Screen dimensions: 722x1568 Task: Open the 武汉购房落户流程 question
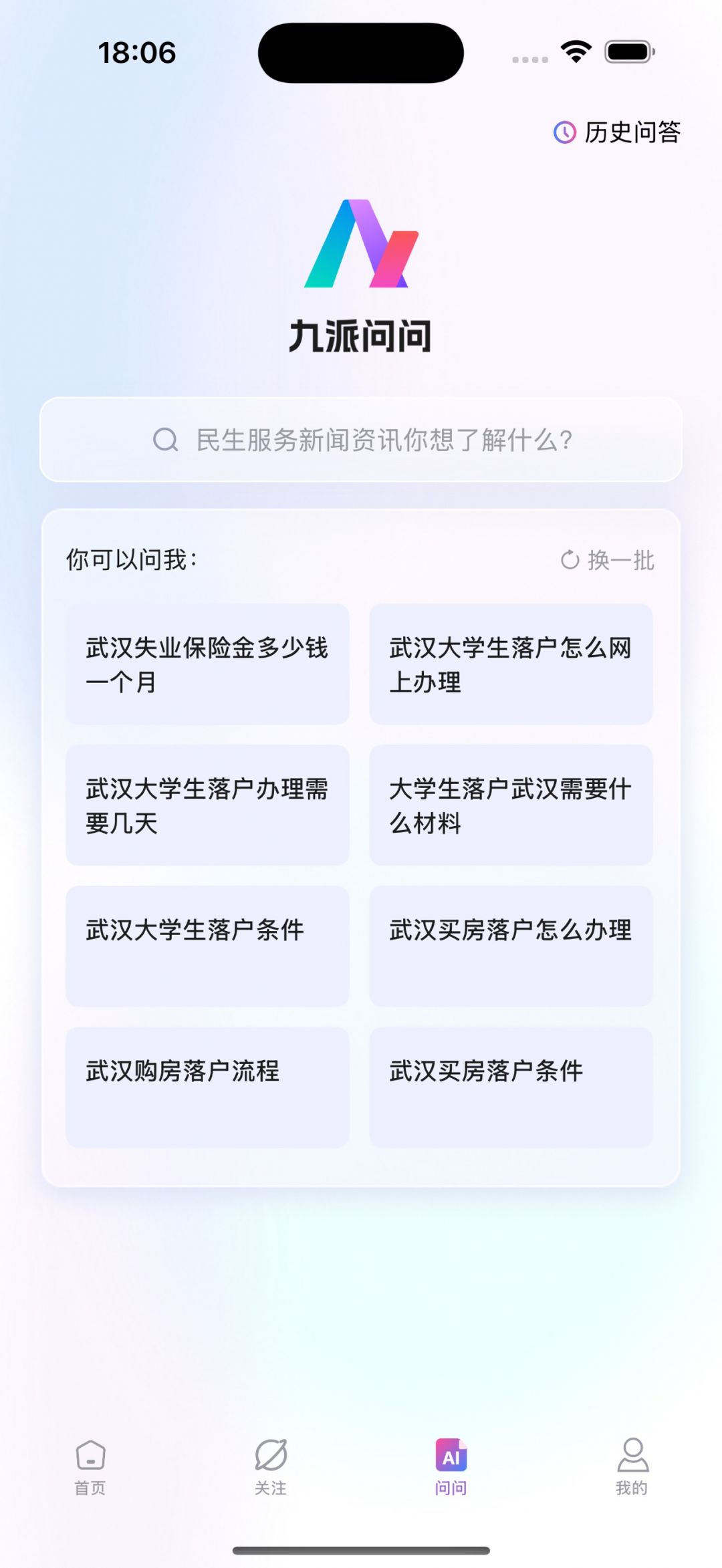pyautogui.click(x=207, y=1087)
